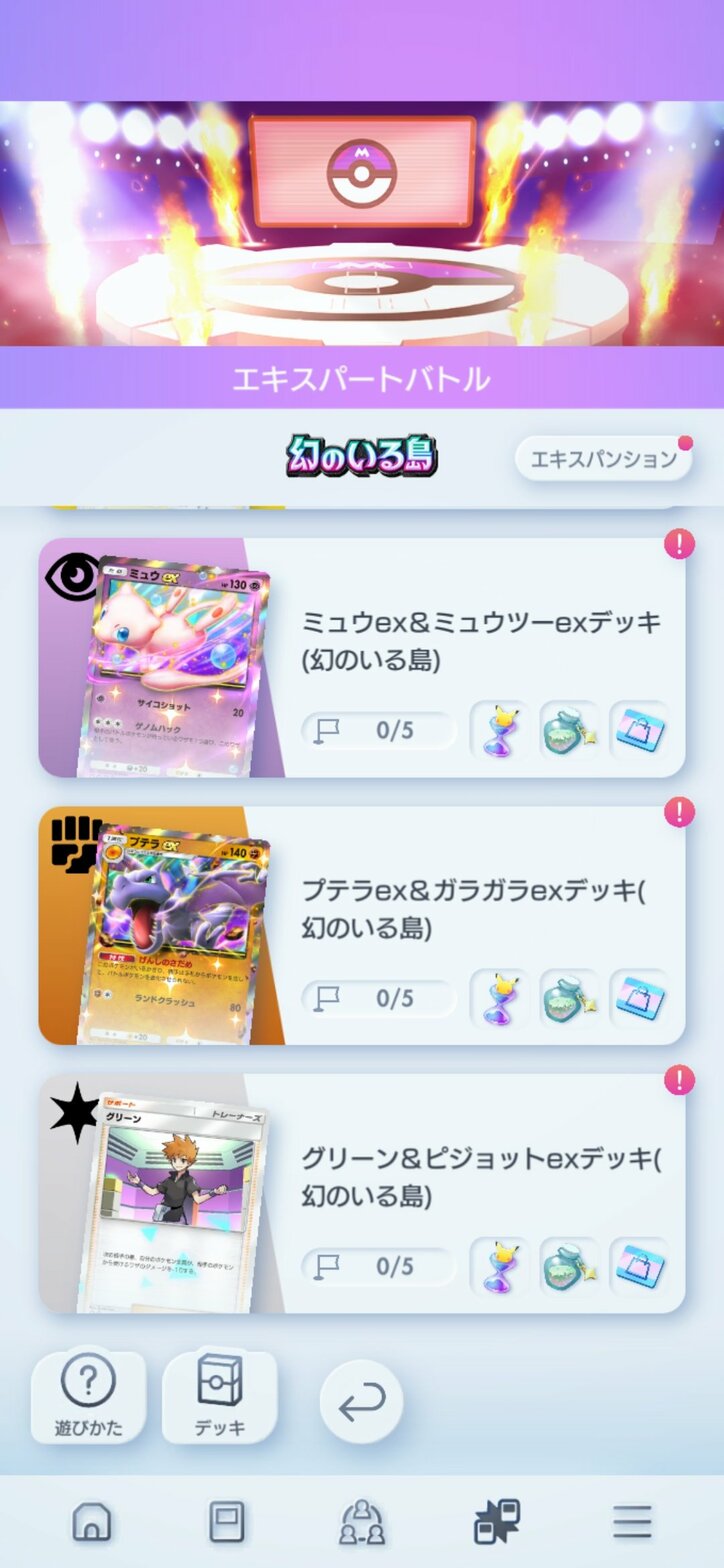
Task: Open the Pokémon hourglass reward on Mew ex deck
Action: (498, 729)
